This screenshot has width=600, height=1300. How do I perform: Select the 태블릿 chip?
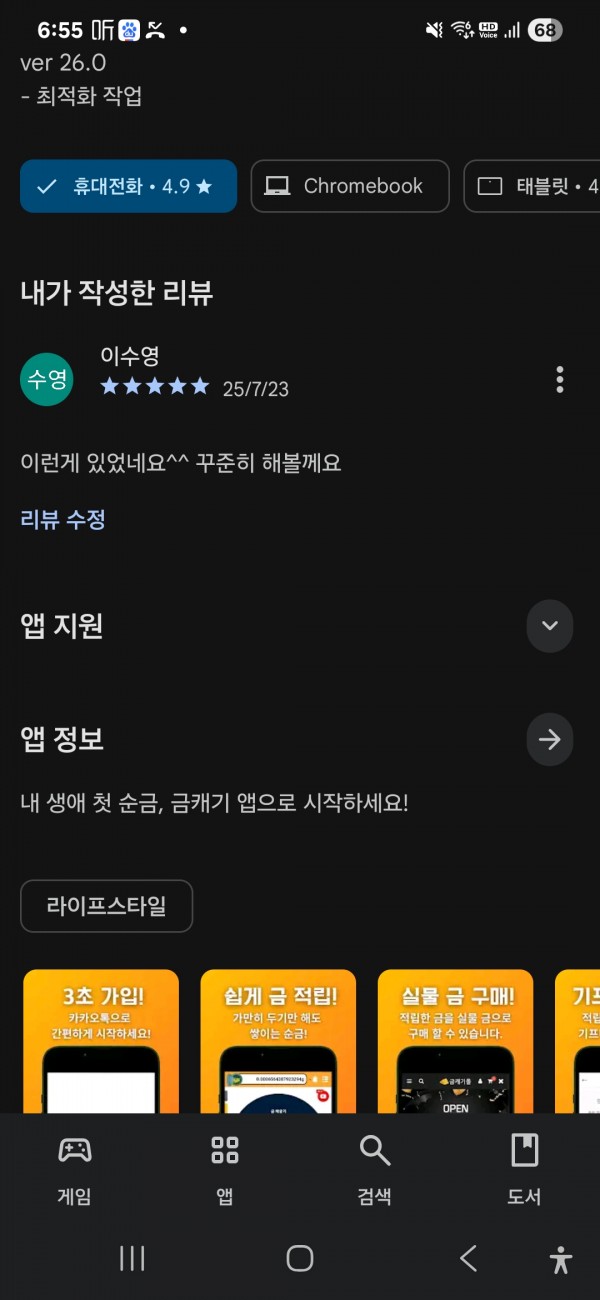pyautogui.click(x=532, y=186)
